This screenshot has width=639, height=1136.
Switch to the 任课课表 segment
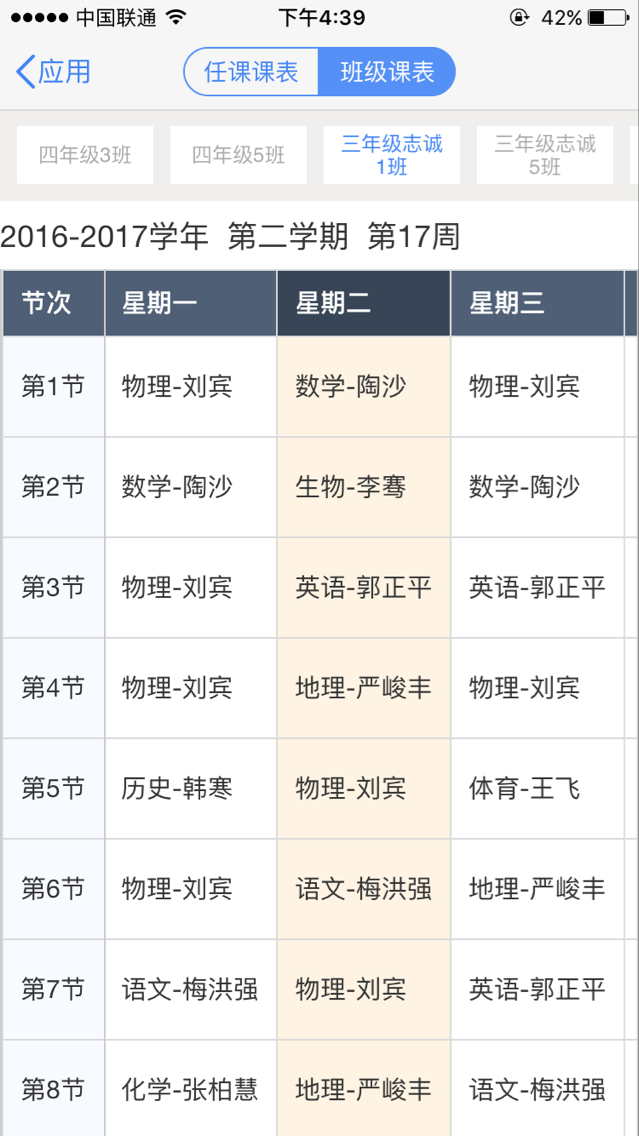tap(251, 72)
